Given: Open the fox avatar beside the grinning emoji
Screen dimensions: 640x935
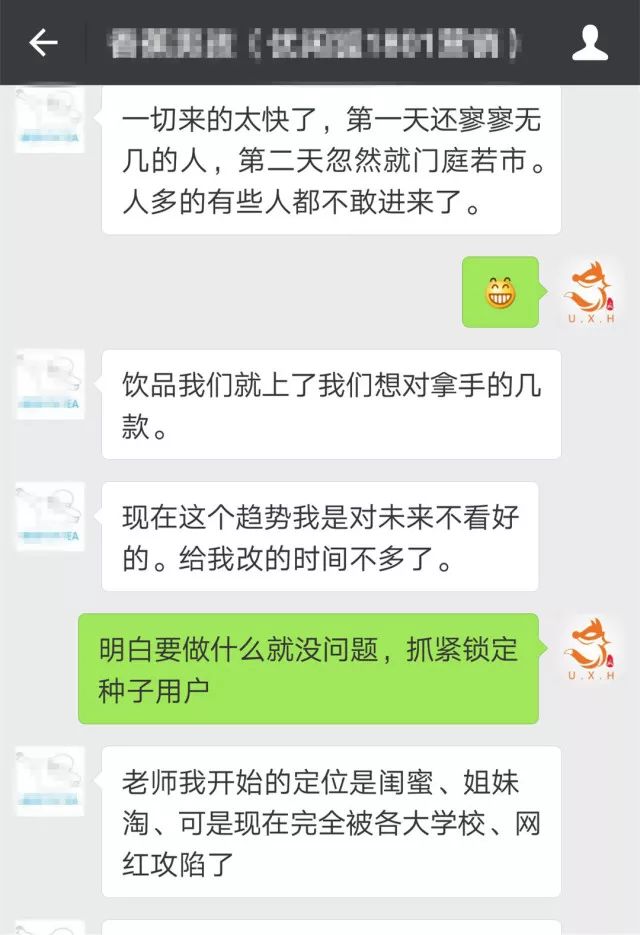Looking at the screenshot, I should click(x=591, y=292).
